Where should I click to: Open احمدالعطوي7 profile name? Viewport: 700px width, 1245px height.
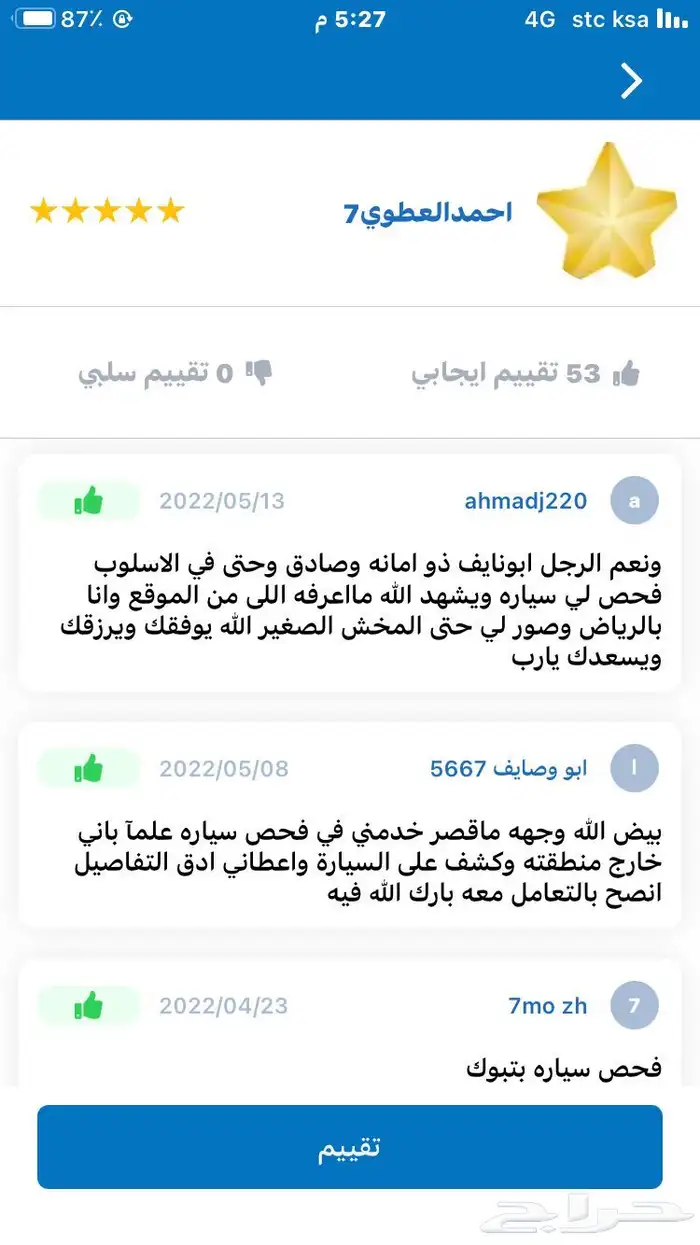pos(428,213)
